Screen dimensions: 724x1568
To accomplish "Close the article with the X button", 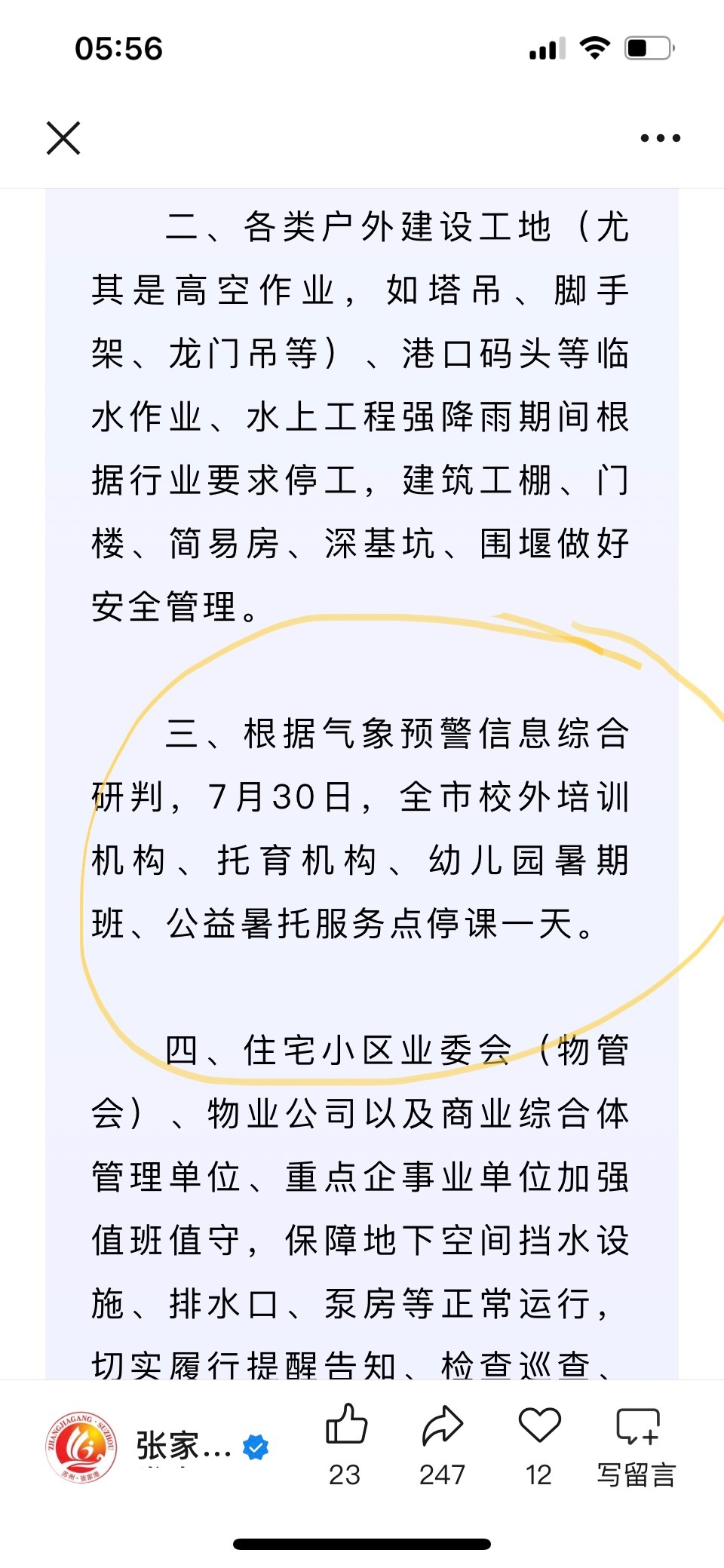I will coord(63,138).
